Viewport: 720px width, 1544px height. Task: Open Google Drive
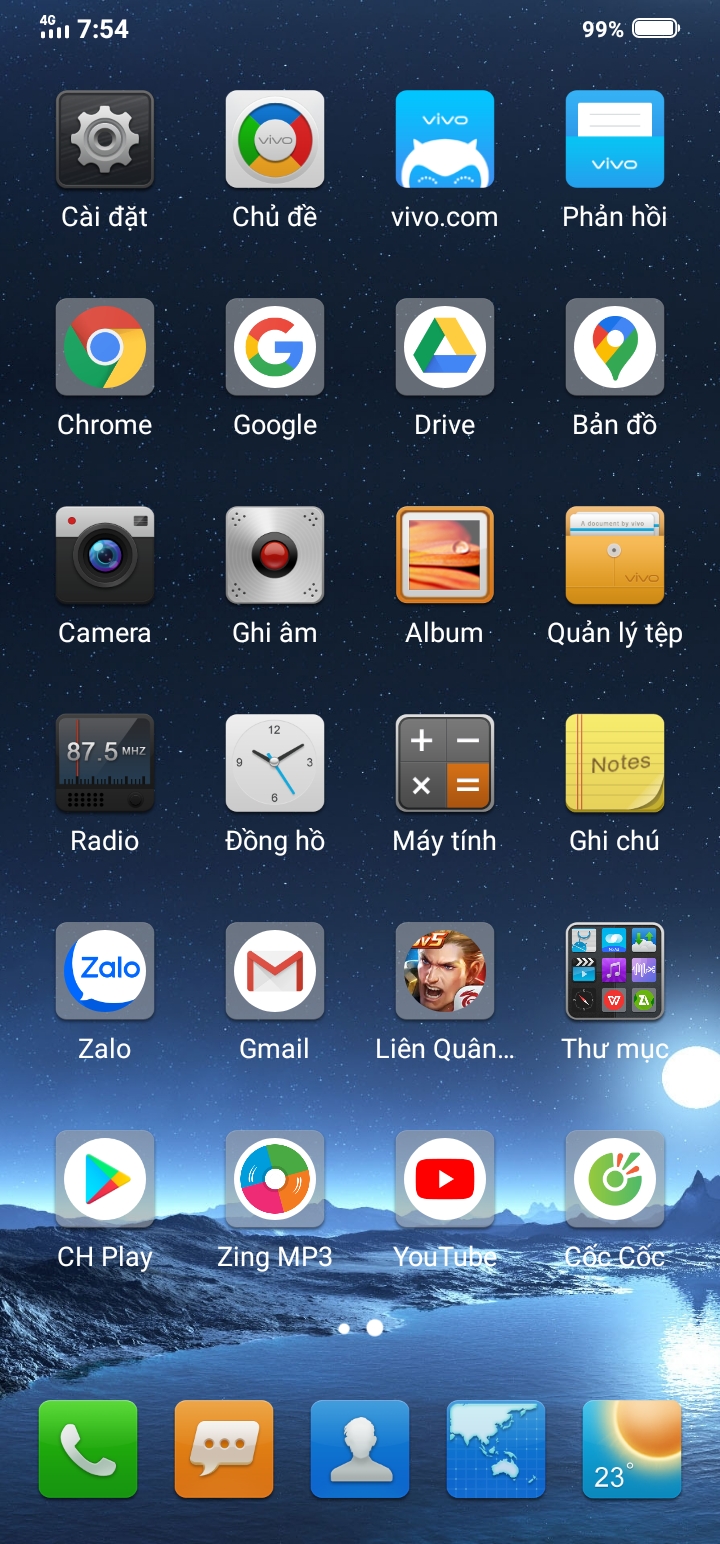(x=445, y=347)
